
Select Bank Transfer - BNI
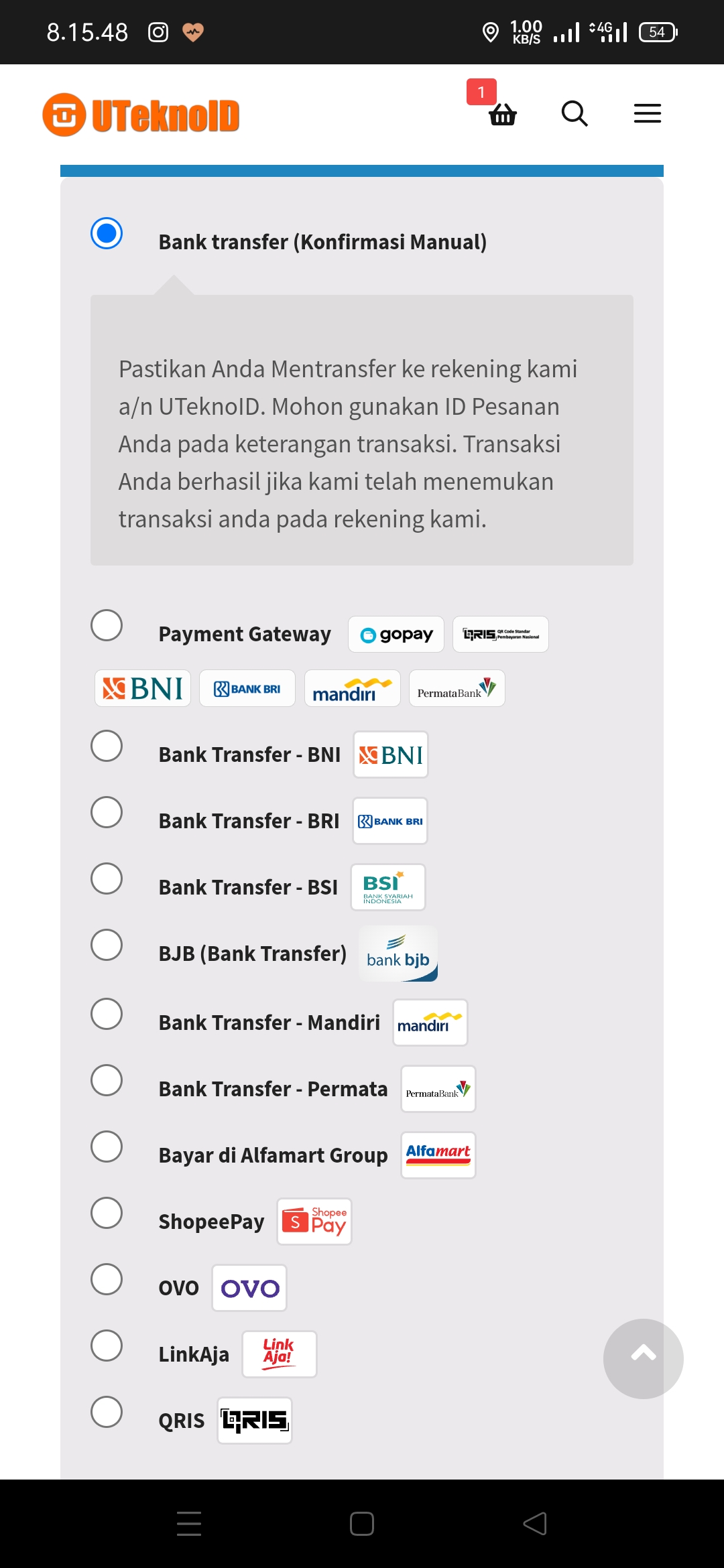click(x=107, y=746)
